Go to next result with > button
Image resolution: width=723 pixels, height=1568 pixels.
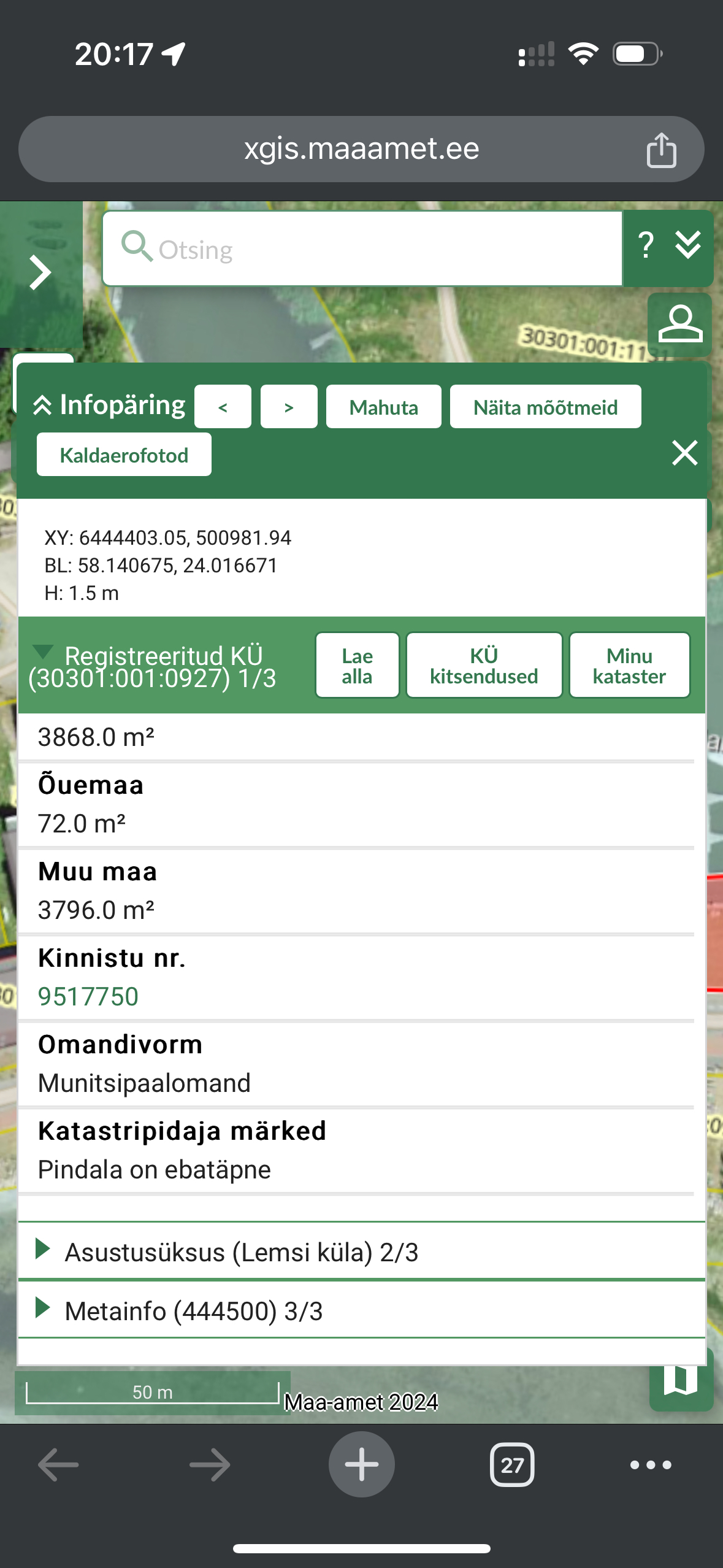point(289,407)
